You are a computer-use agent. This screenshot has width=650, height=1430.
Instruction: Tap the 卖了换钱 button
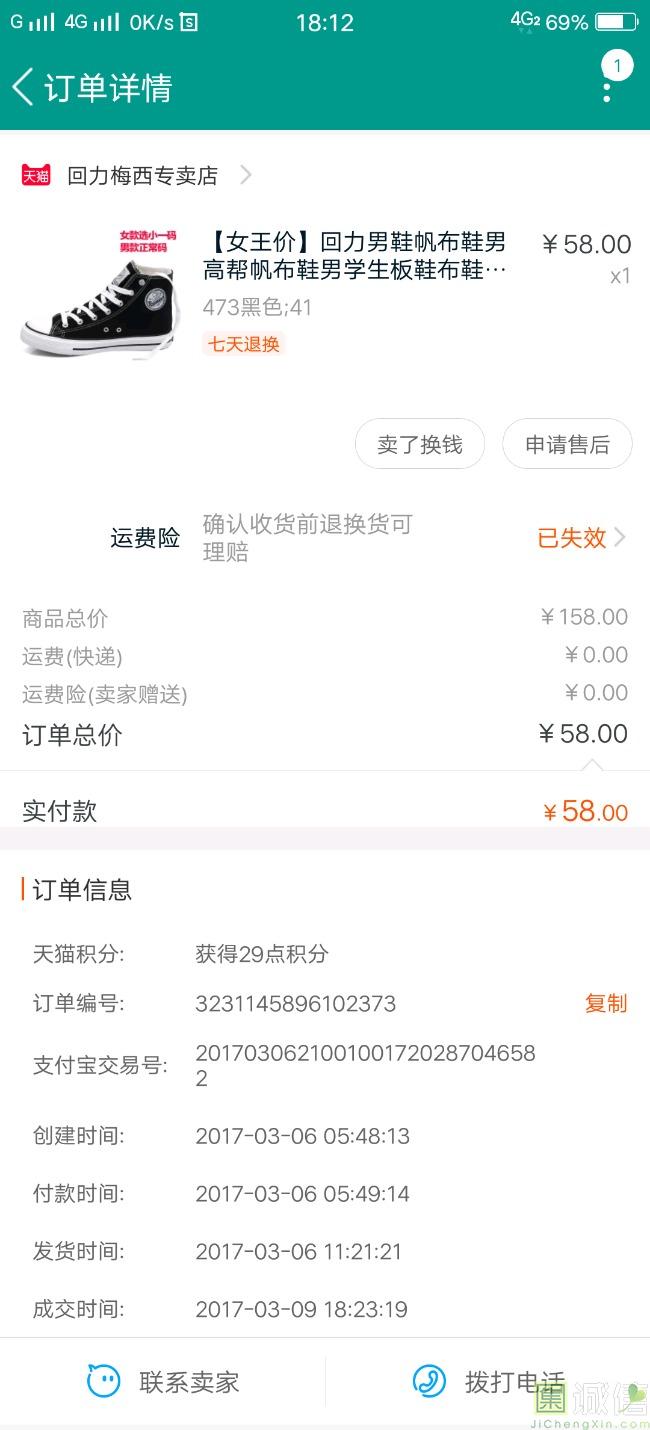tap(420, 444)
